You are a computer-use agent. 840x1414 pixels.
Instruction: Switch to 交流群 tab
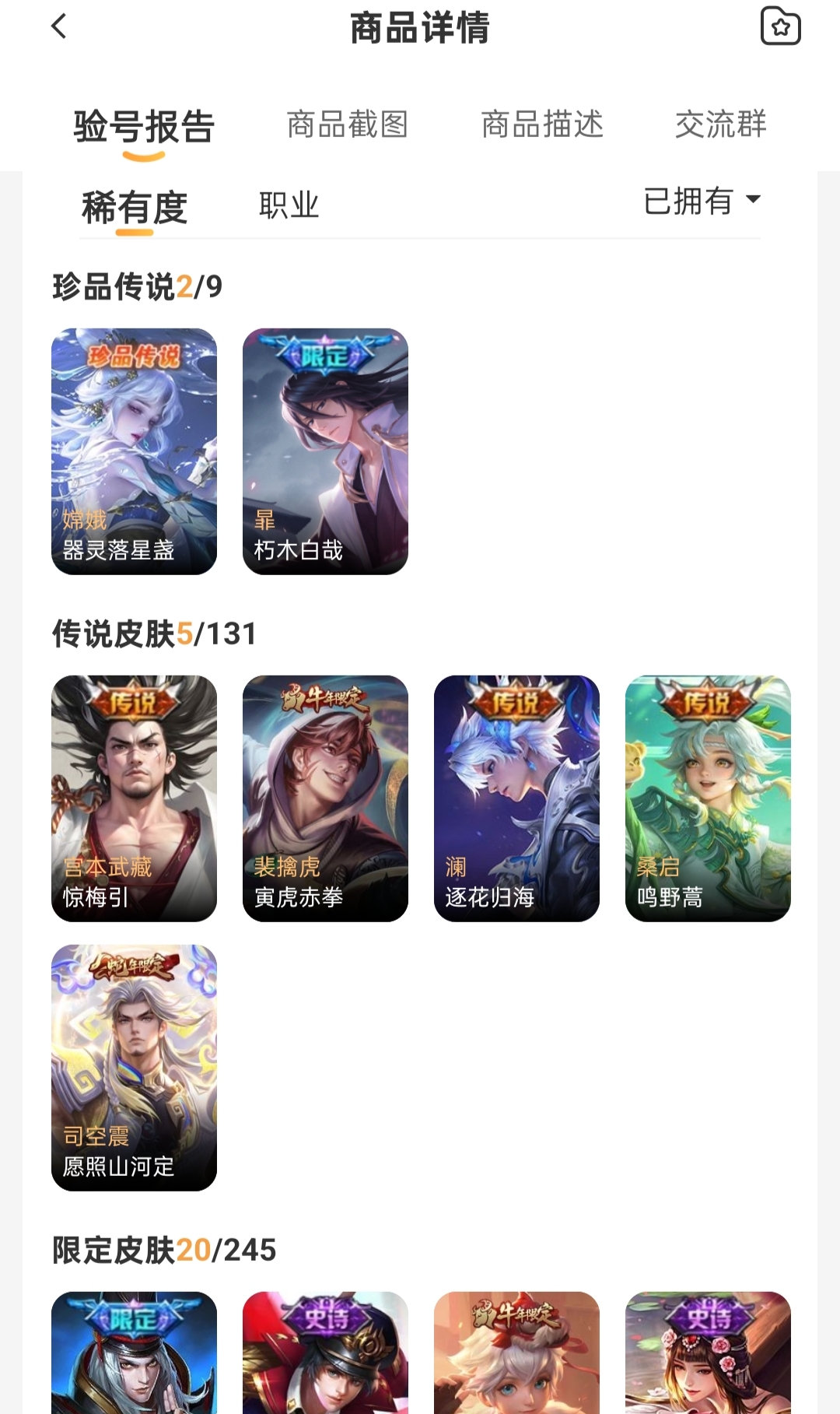720,125
